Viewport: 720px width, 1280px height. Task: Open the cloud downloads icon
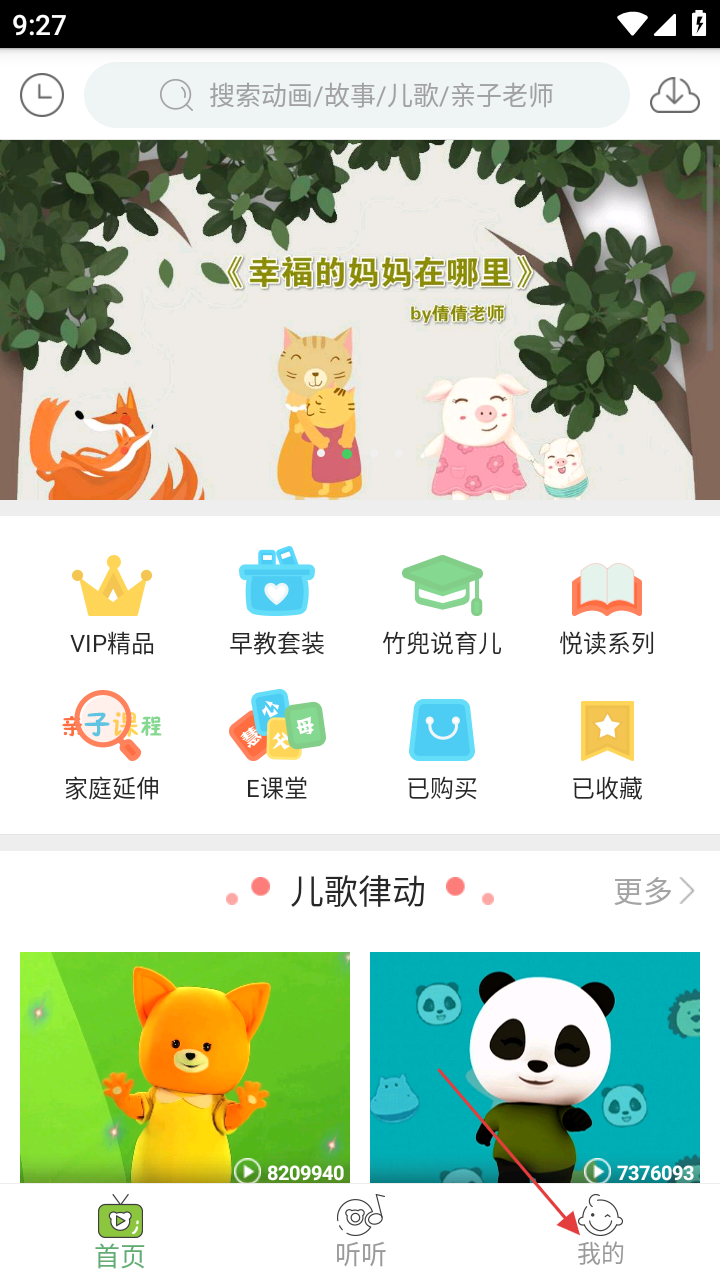coord(674,96)
